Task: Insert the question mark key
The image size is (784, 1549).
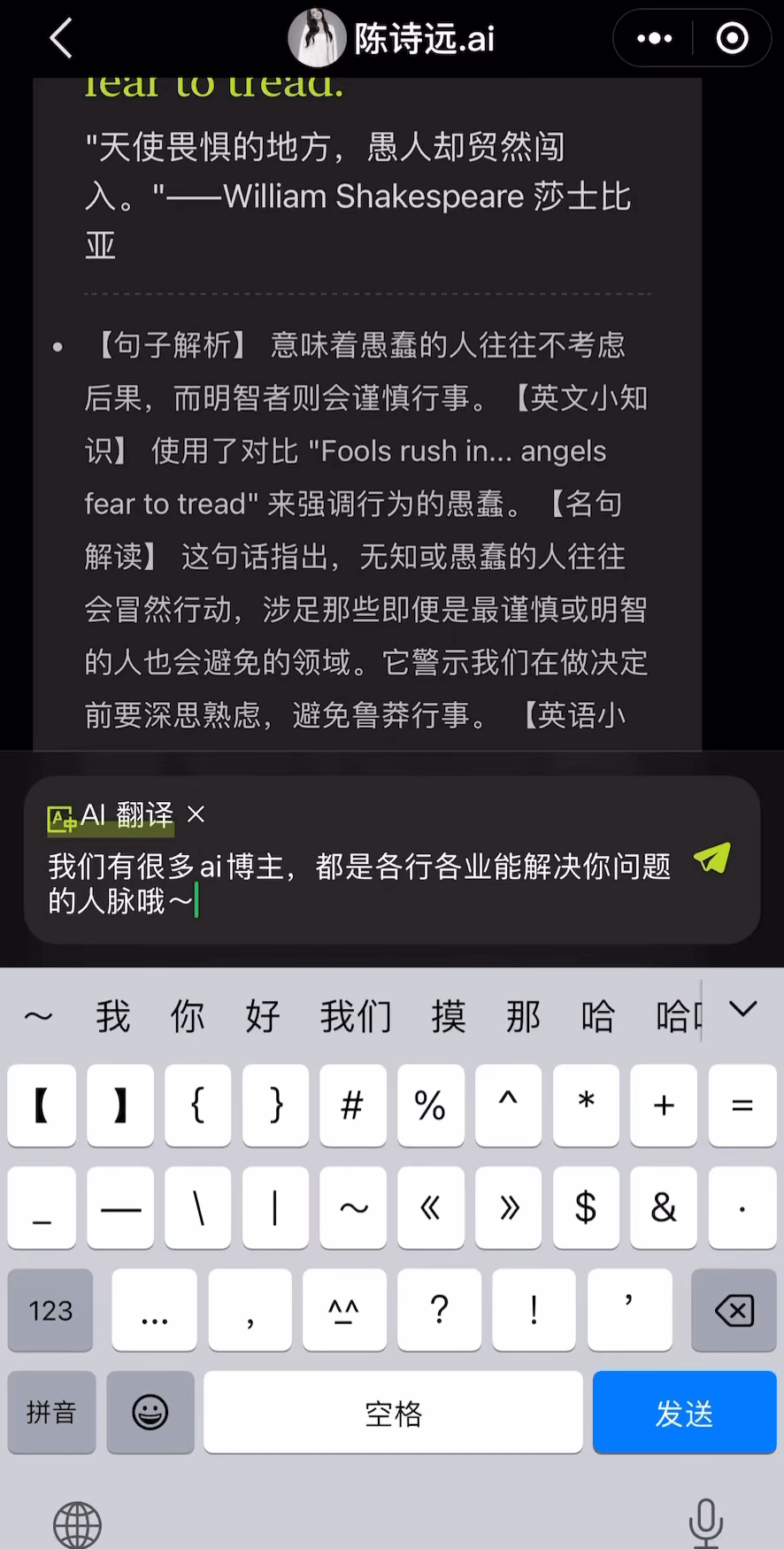Action: pos(439,1310)
